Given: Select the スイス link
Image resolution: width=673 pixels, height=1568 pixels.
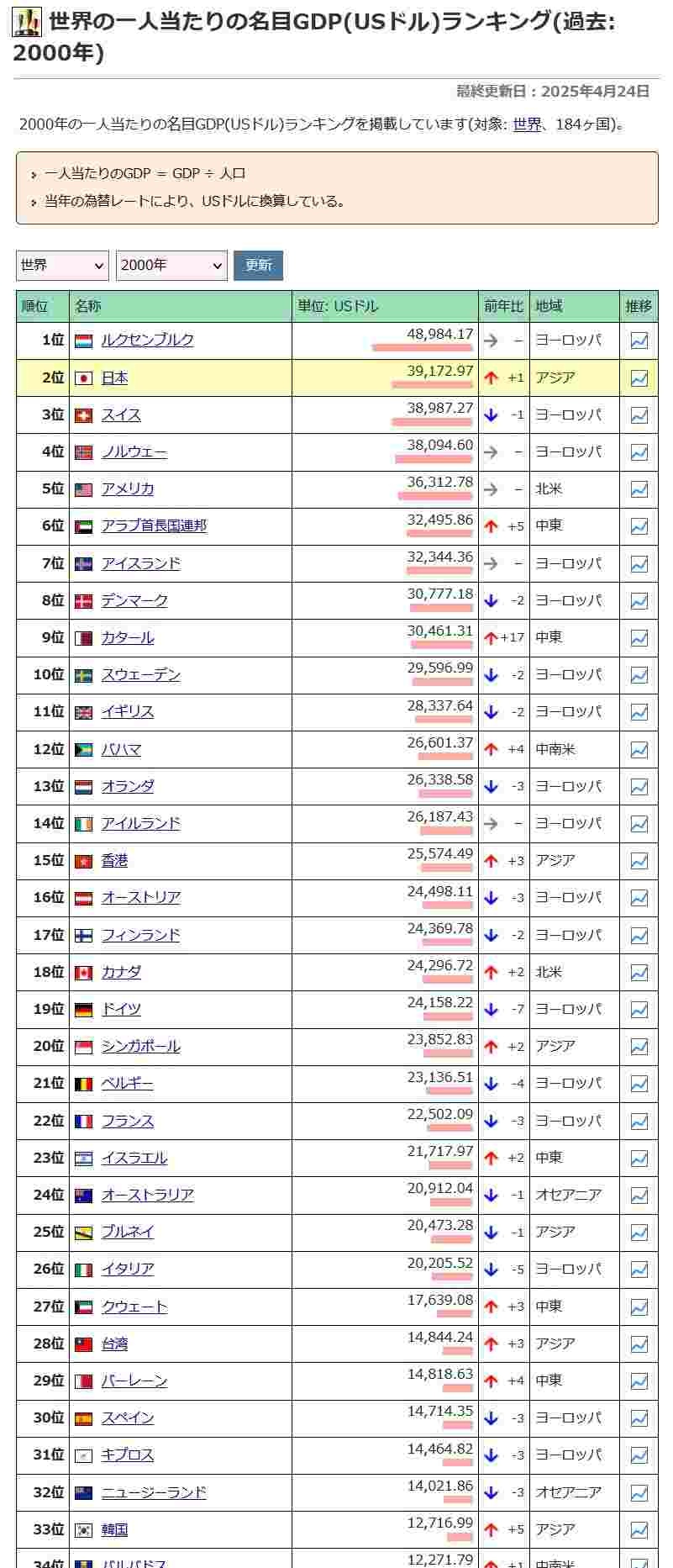Looking at the screenshot, I should [x=121, y=415].
